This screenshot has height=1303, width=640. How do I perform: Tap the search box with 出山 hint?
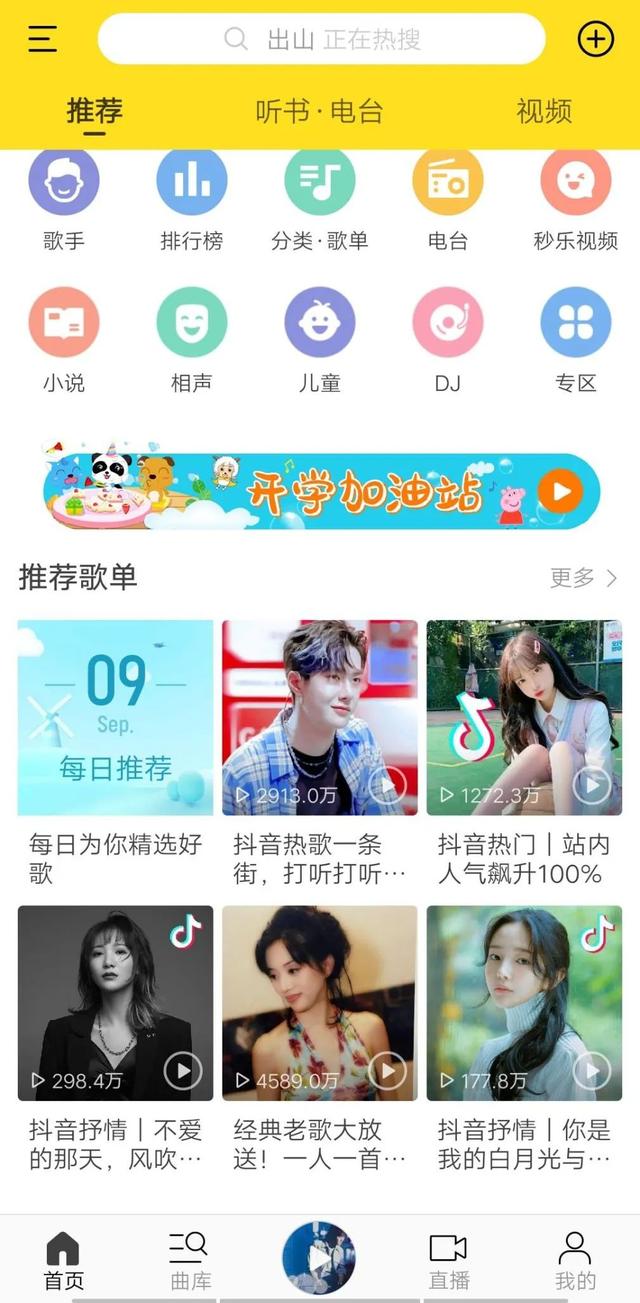(321, 40)
